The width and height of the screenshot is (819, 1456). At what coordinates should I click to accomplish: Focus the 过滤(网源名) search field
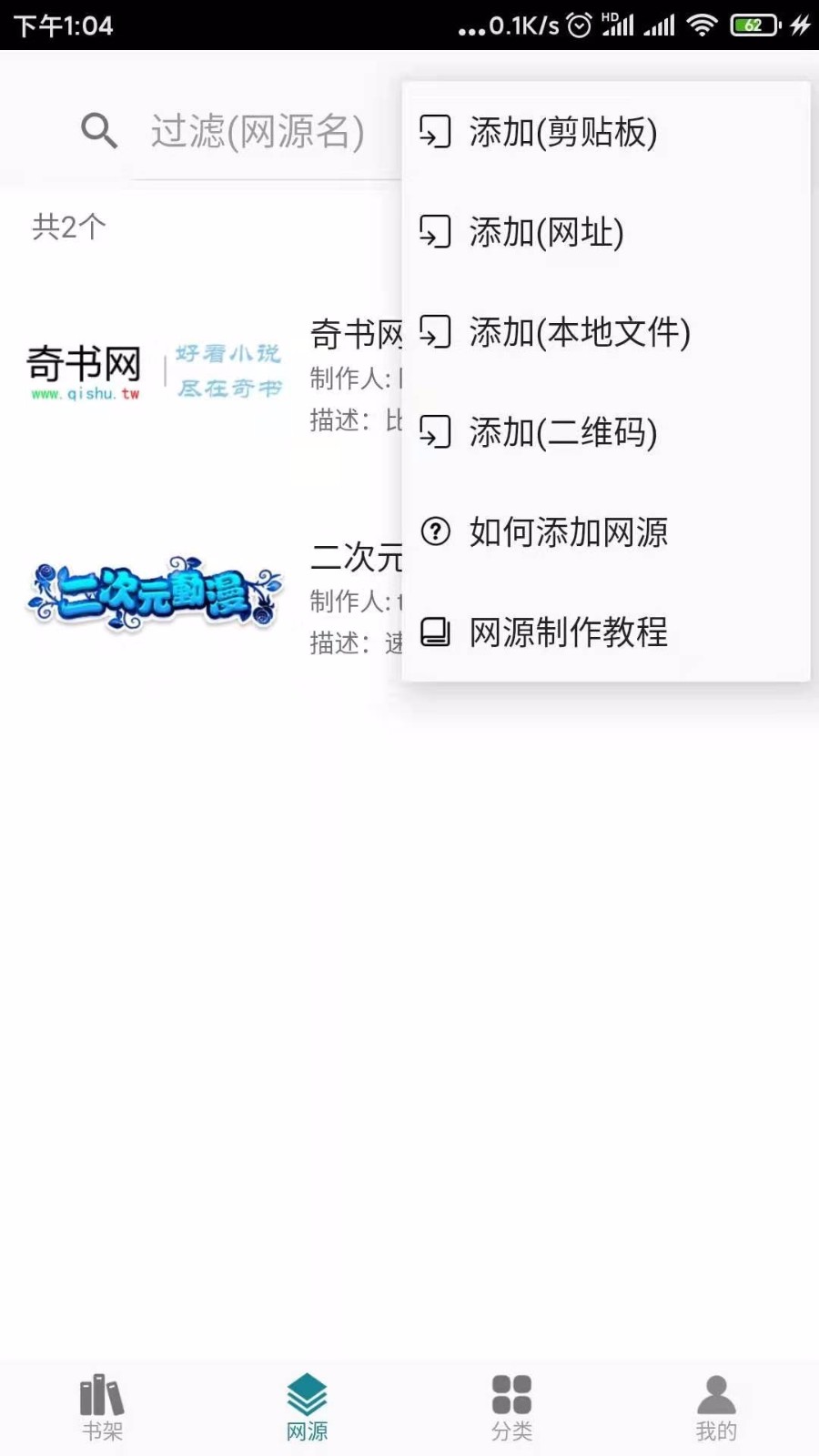[258, 132]
